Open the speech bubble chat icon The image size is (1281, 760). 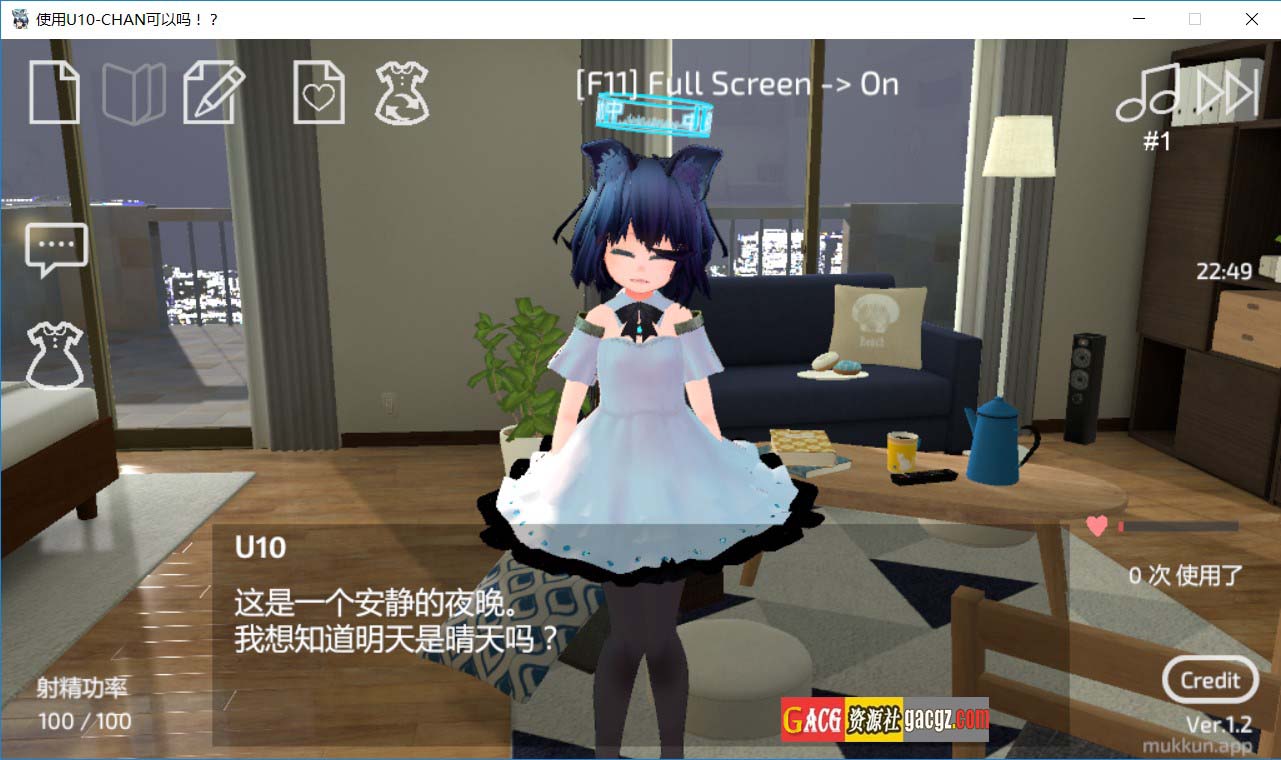coord(56,249)
